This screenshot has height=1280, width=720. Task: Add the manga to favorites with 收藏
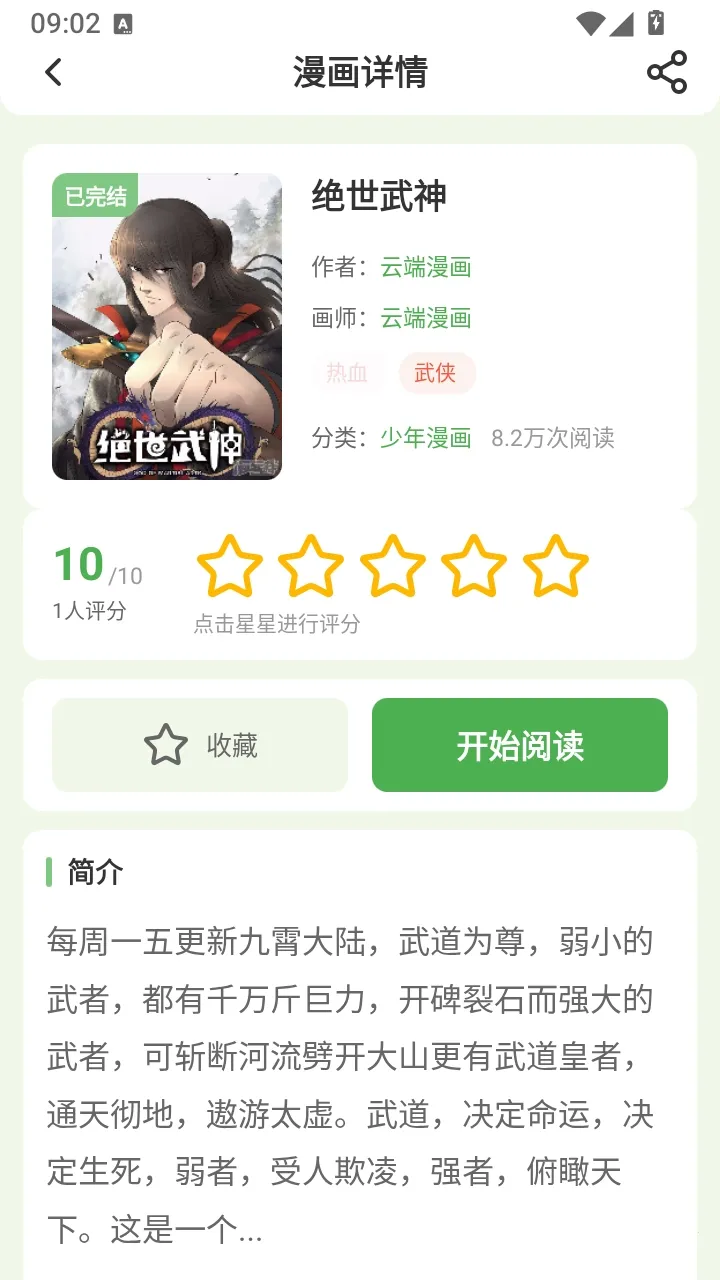[200, 745]
